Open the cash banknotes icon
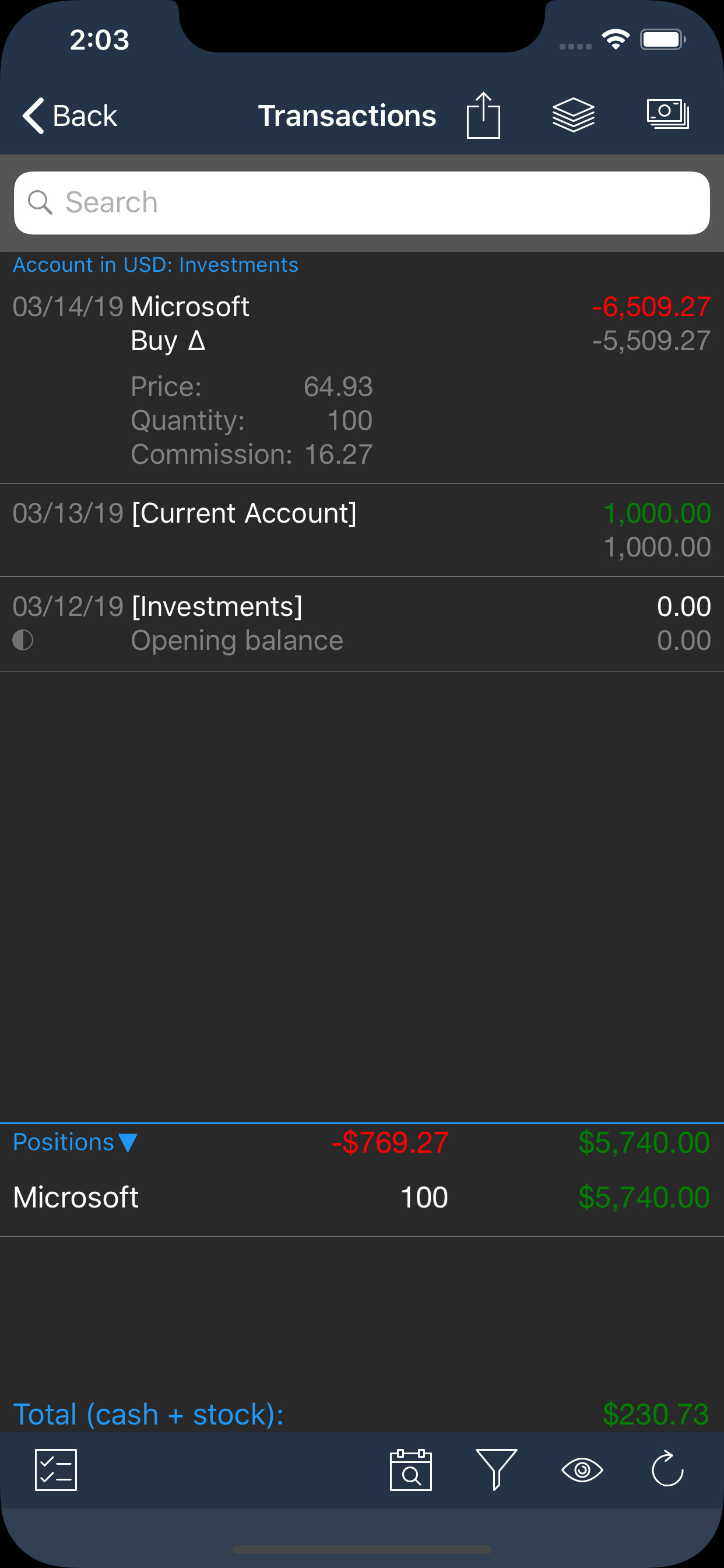The width and height of the screenshot is (724, 1568). tap(667, 114)
